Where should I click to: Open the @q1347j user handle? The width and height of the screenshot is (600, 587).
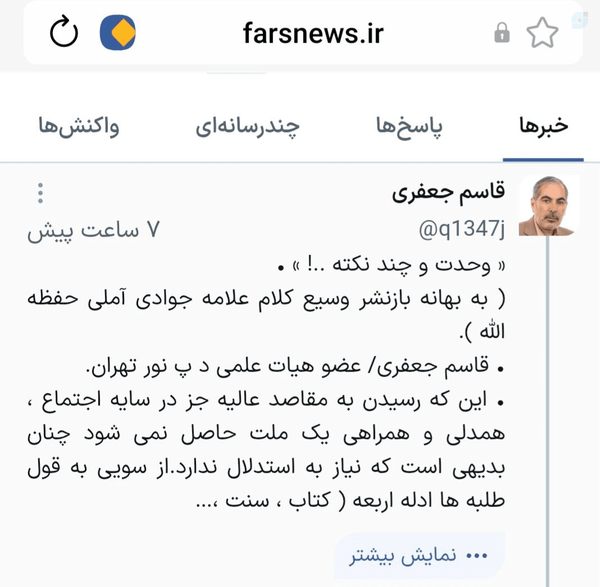[462, 229]
